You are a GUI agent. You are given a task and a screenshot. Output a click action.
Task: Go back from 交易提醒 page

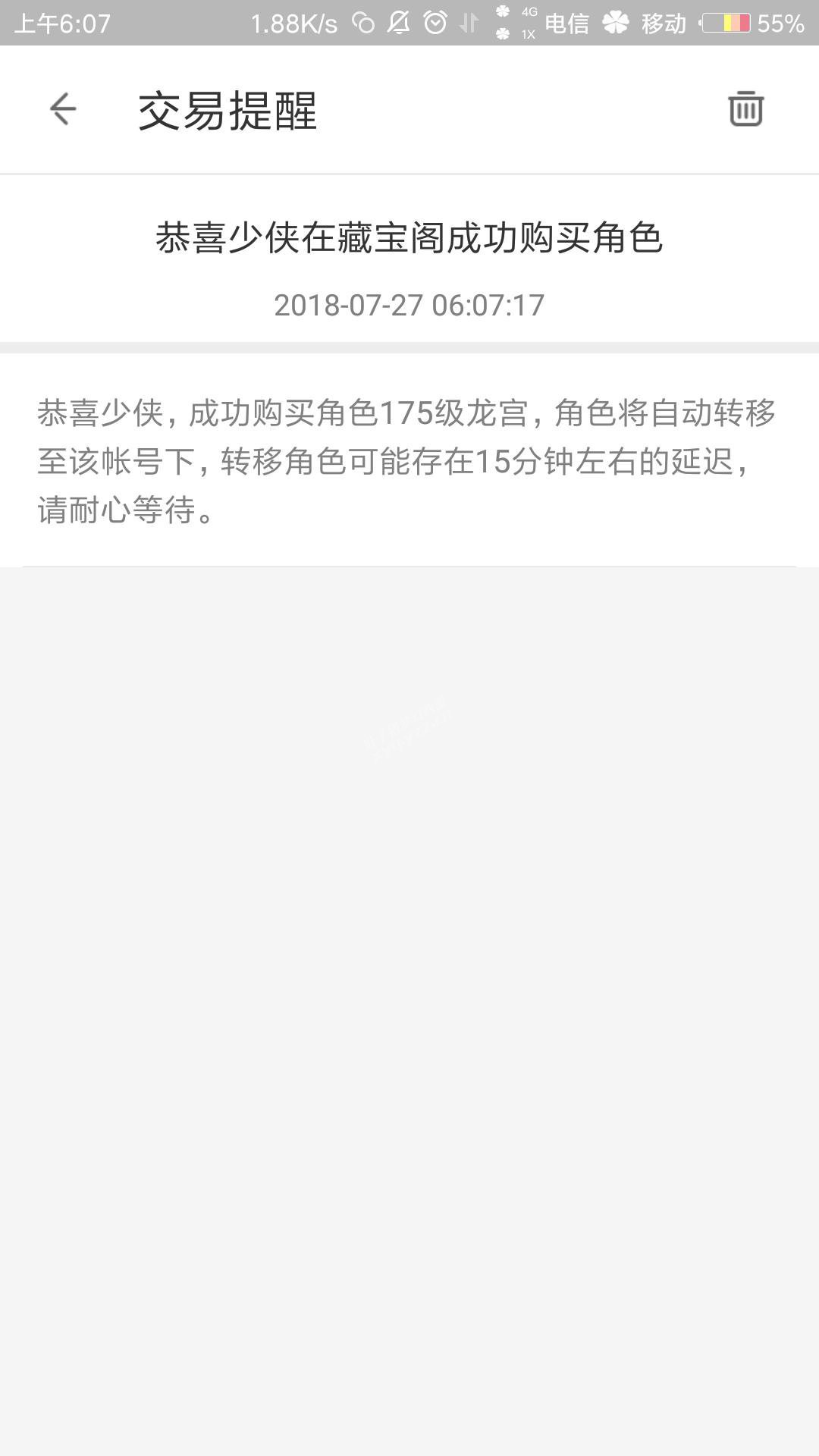(x=63, y=109)
